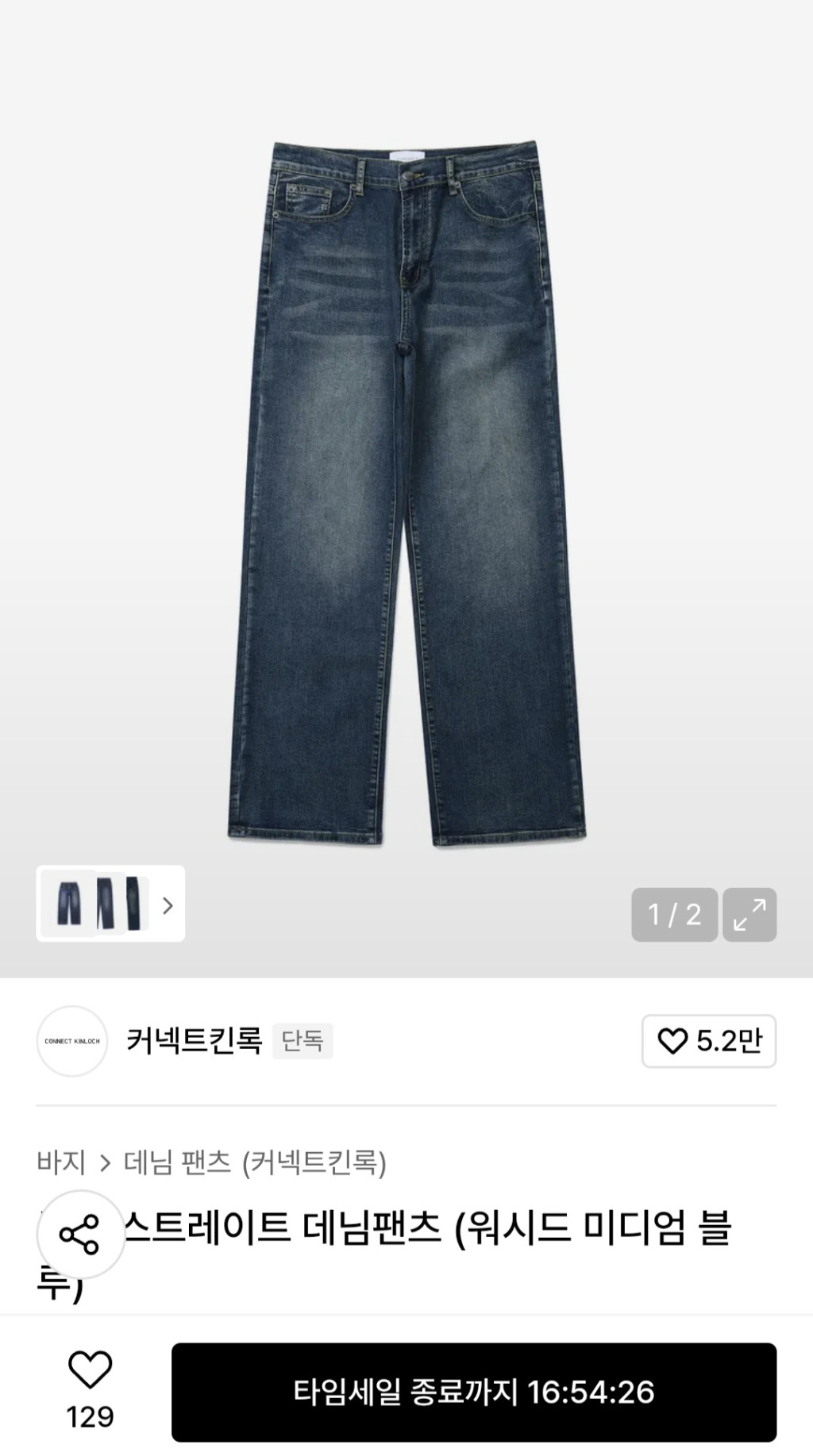The width and height of the screenshot is (813, 1456).
Task: Tap the 타임세일 종료까지 purchase button
Action: click(473, 1392)
